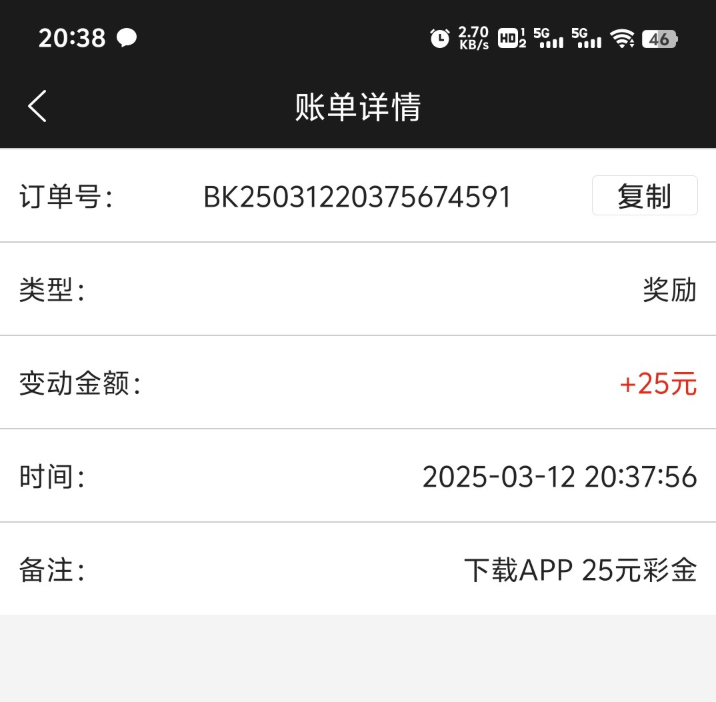Go back from the 账单详情 page

point(37,106)
